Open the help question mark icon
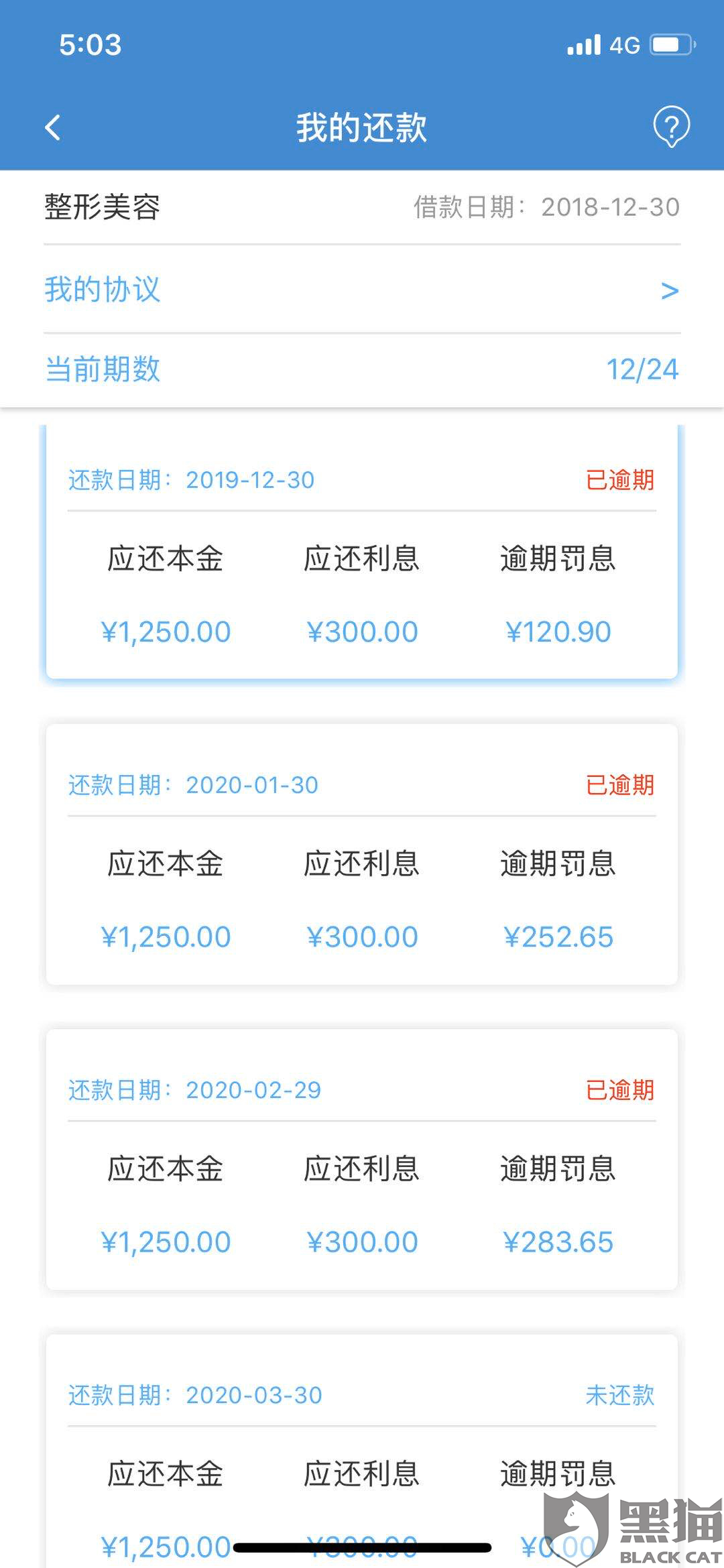 coord(671,126)
